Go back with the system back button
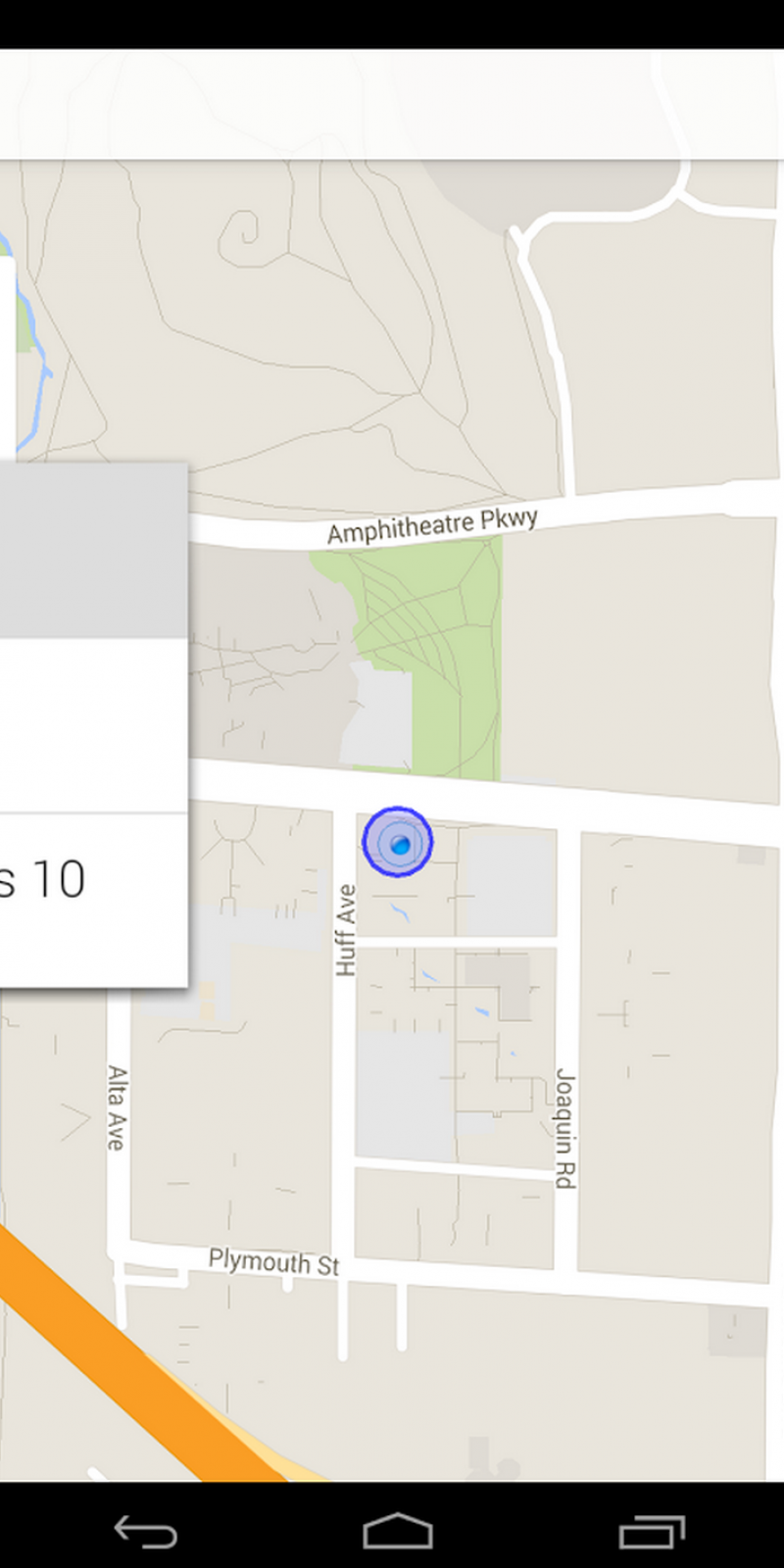This screenshot has height=1568, width=784. point(145,1531)
